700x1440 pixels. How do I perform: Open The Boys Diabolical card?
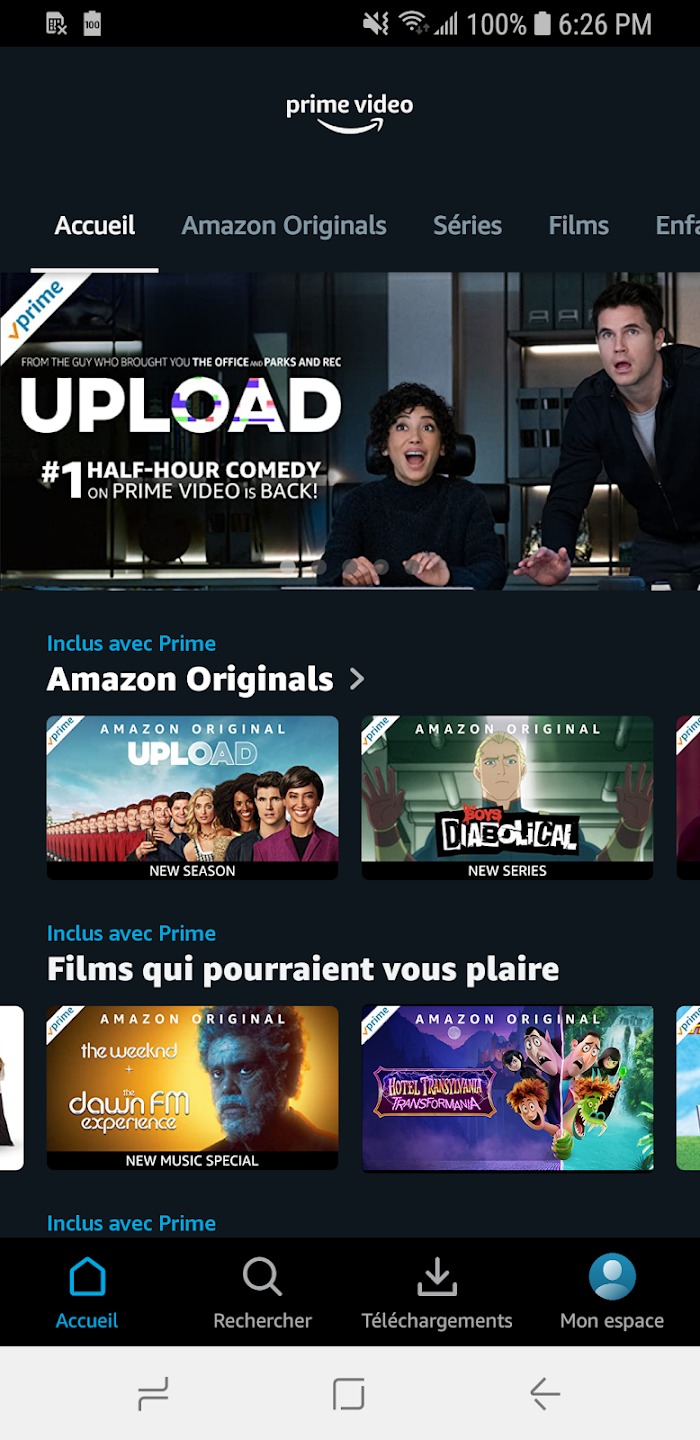coord(507,797)
